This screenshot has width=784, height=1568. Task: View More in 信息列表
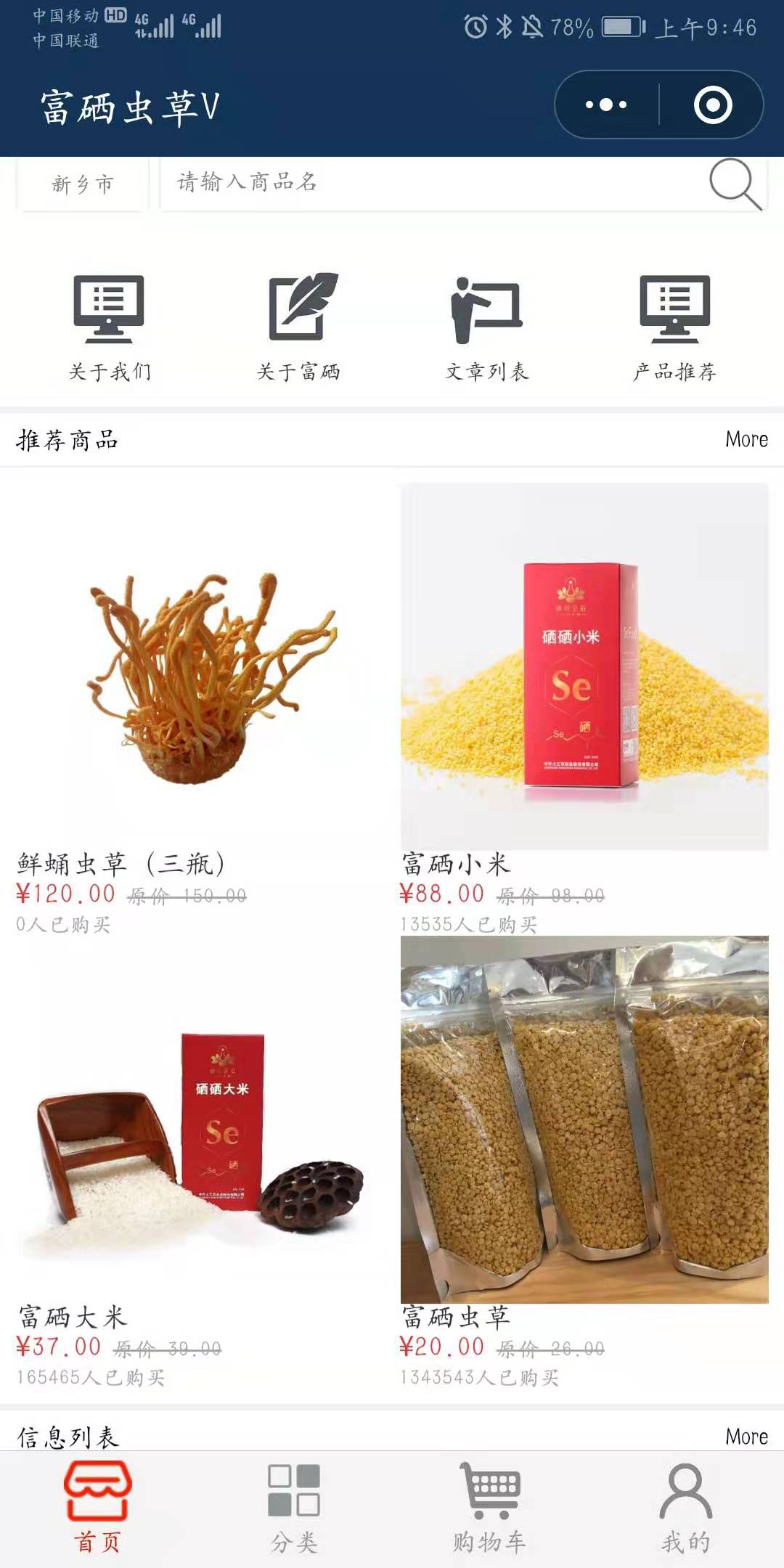pos(746,1436)
